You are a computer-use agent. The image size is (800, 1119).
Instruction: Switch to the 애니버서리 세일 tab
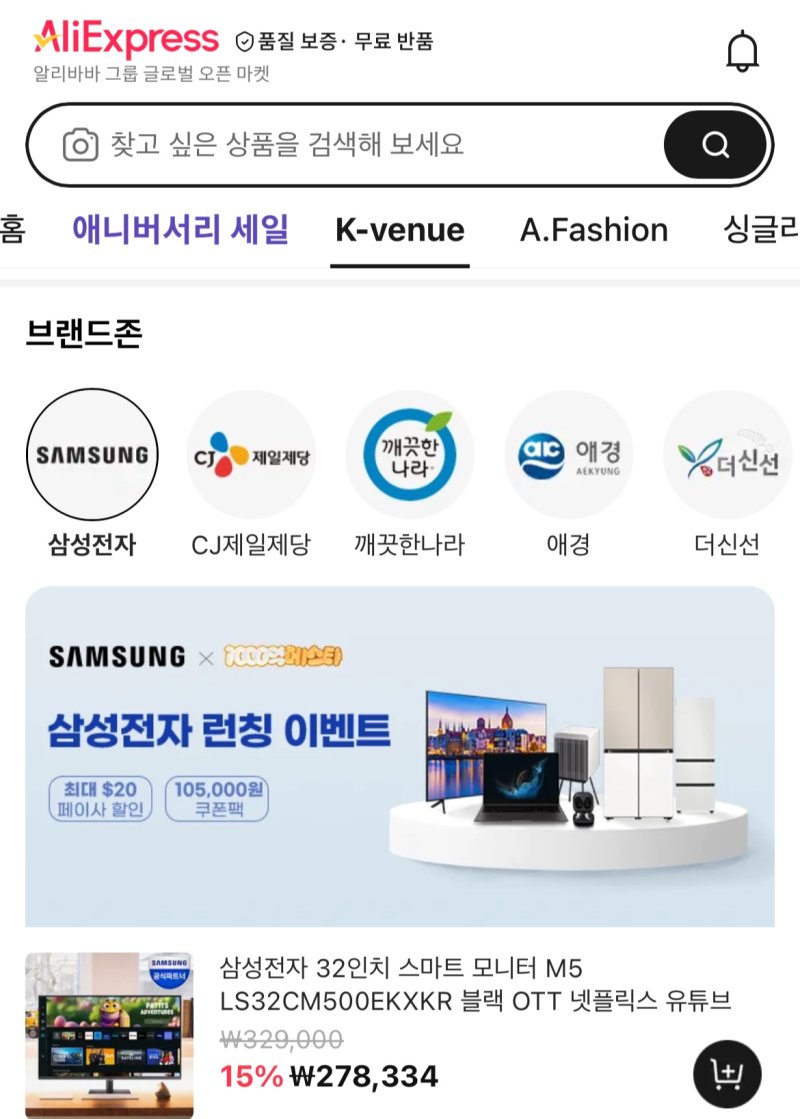pyautogui.click(x=180, y=230)
